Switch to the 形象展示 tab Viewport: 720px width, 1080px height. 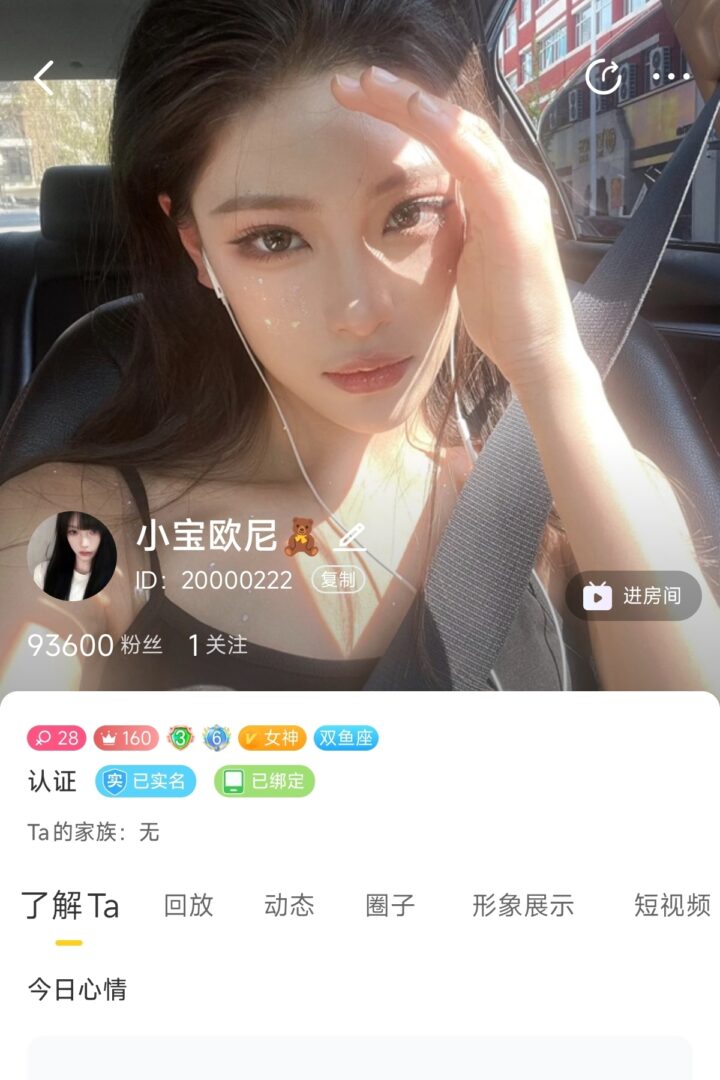click(x=523, y=906)
